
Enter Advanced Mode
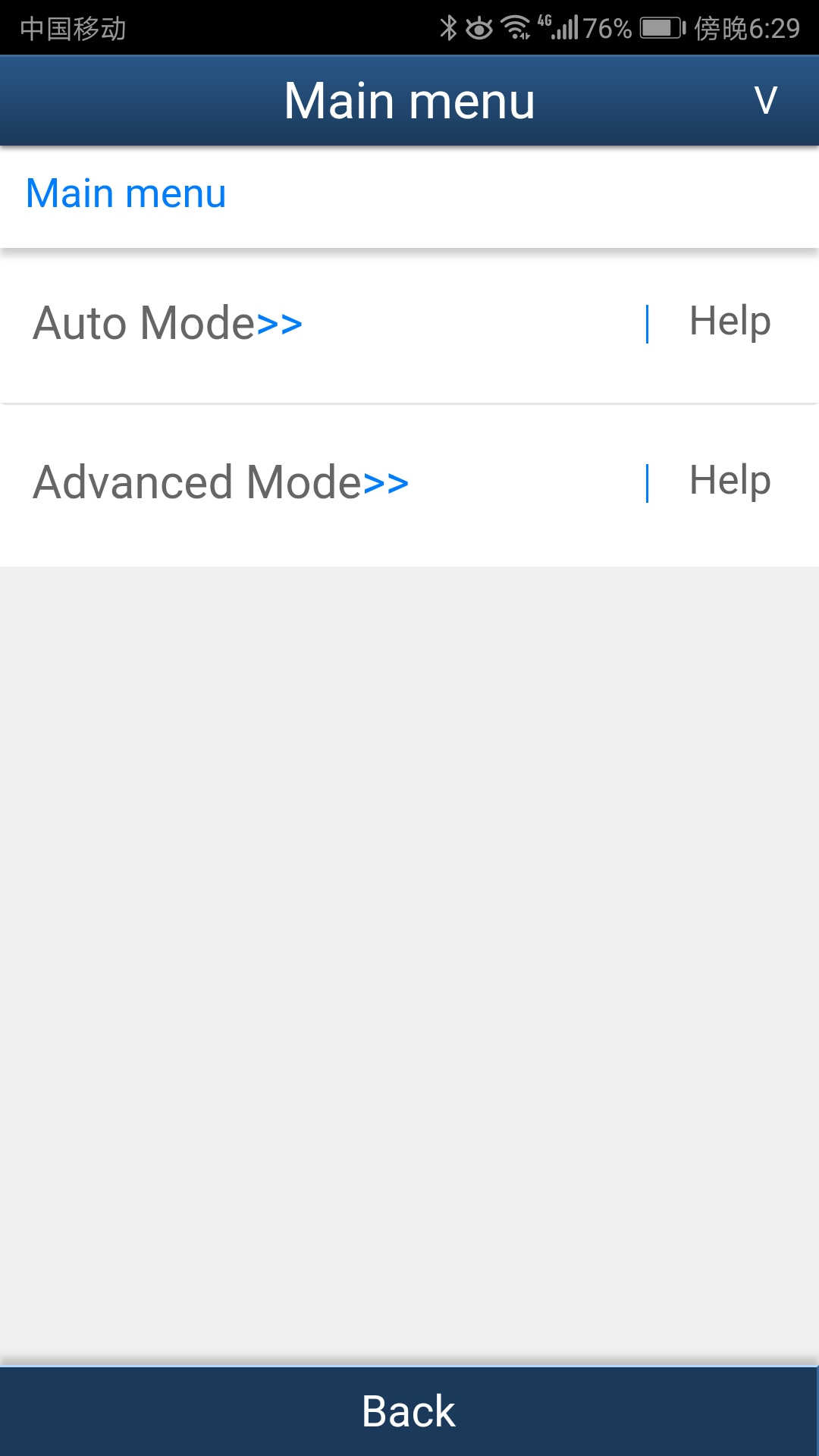pos(221,482)
